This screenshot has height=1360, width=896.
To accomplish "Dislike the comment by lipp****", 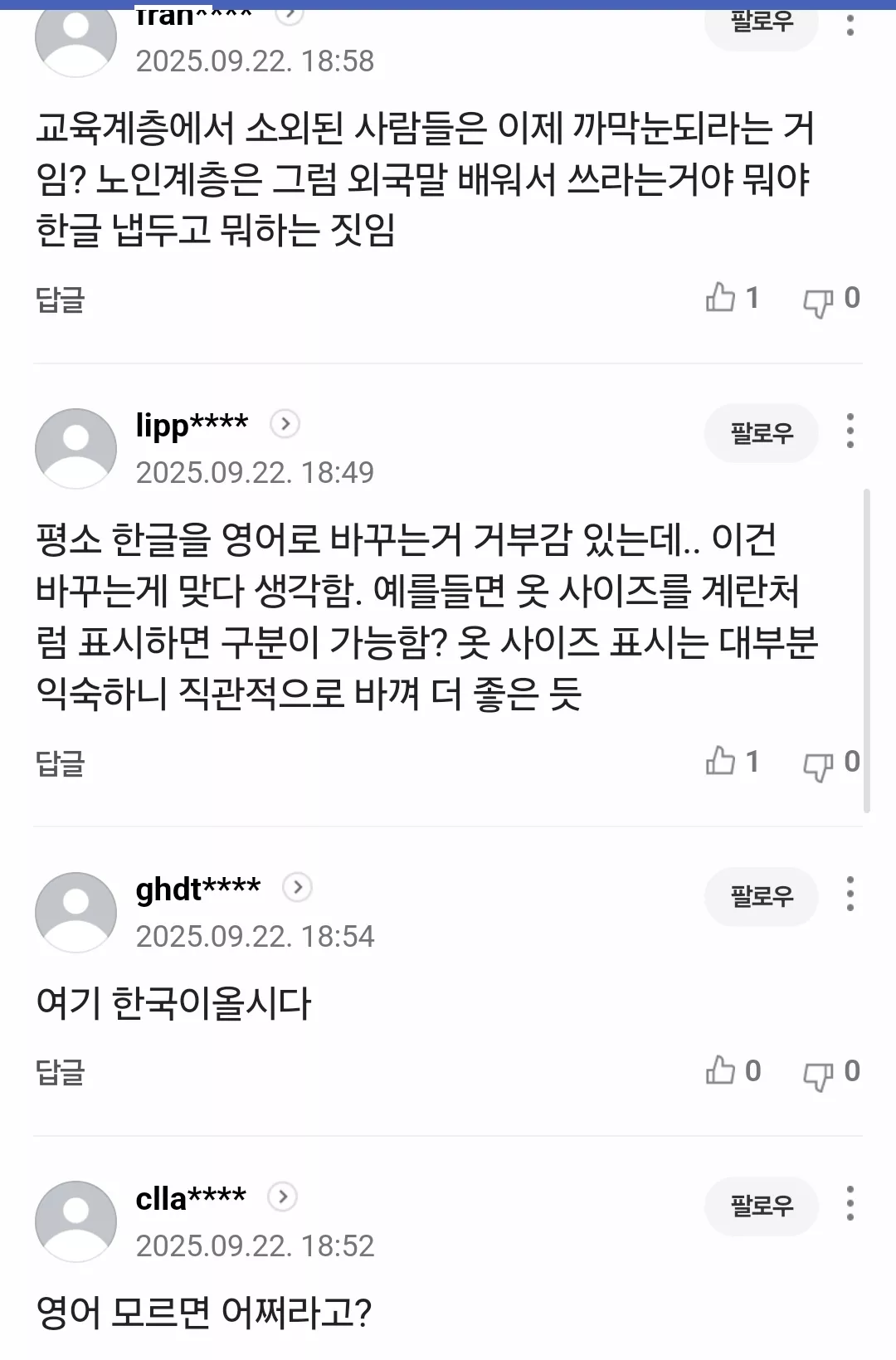I will click(819, 764).
